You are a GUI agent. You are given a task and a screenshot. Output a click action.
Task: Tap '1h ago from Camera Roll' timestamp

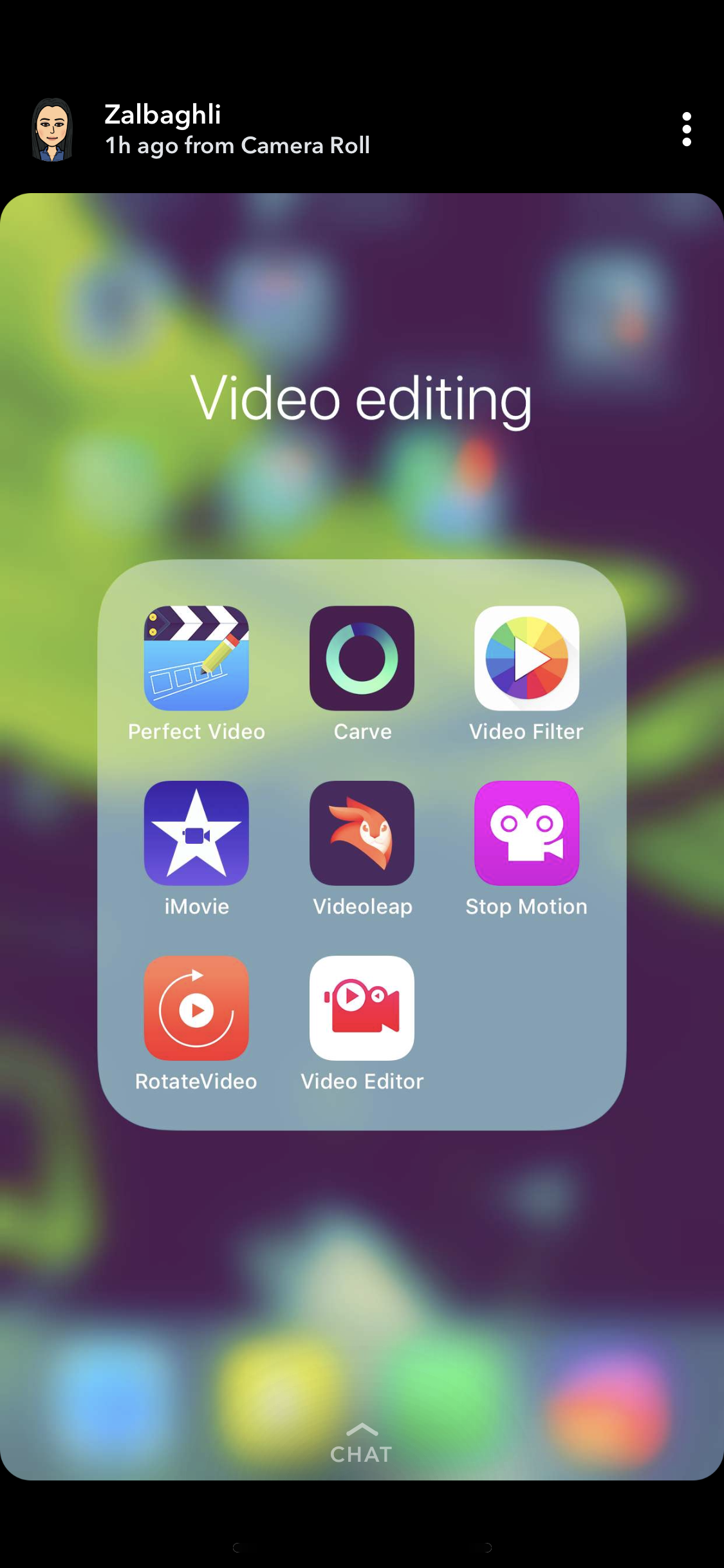(237, 145)
